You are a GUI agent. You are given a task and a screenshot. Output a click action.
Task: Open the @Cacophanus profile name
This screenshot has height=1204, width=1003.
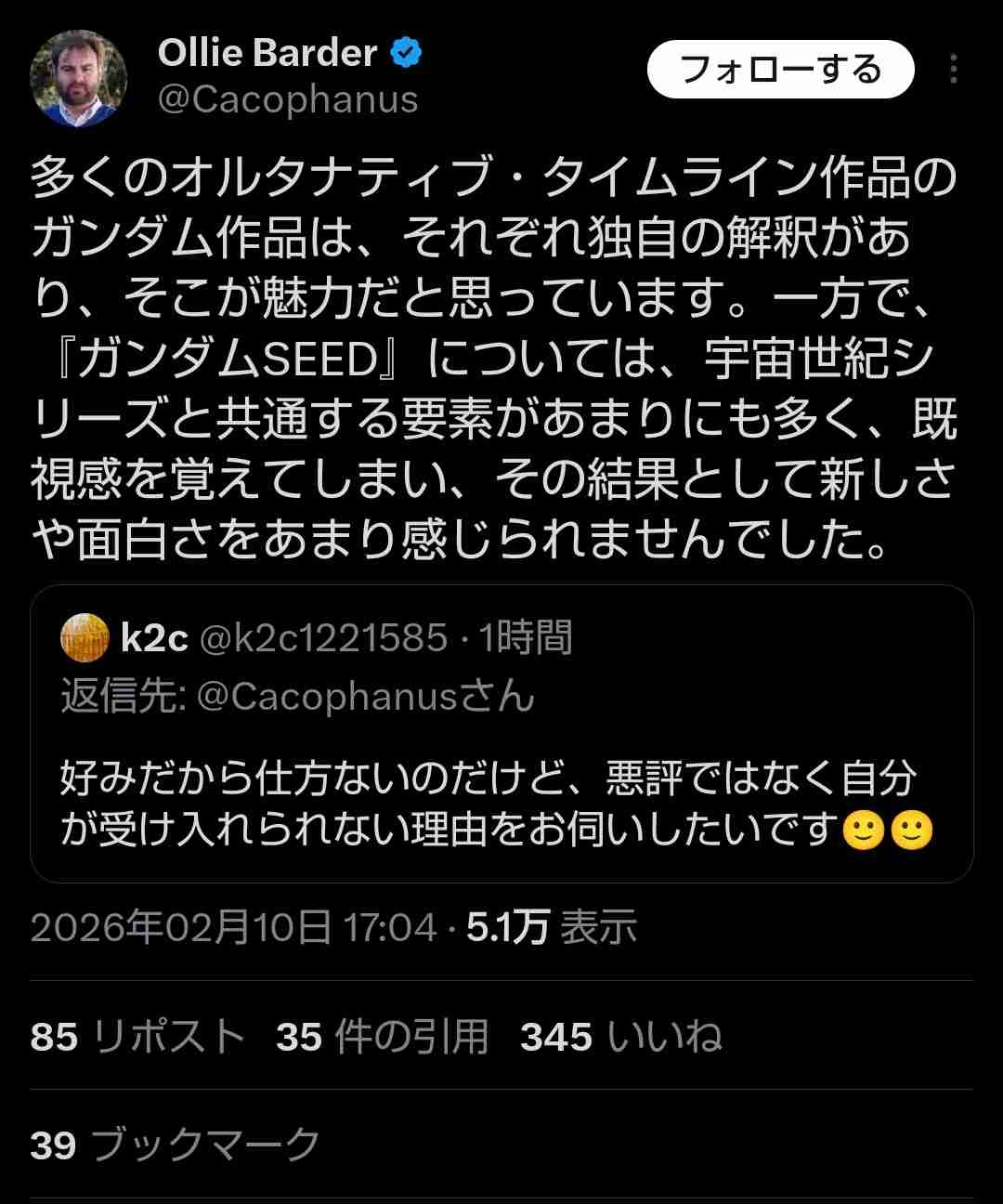[288, 99]
